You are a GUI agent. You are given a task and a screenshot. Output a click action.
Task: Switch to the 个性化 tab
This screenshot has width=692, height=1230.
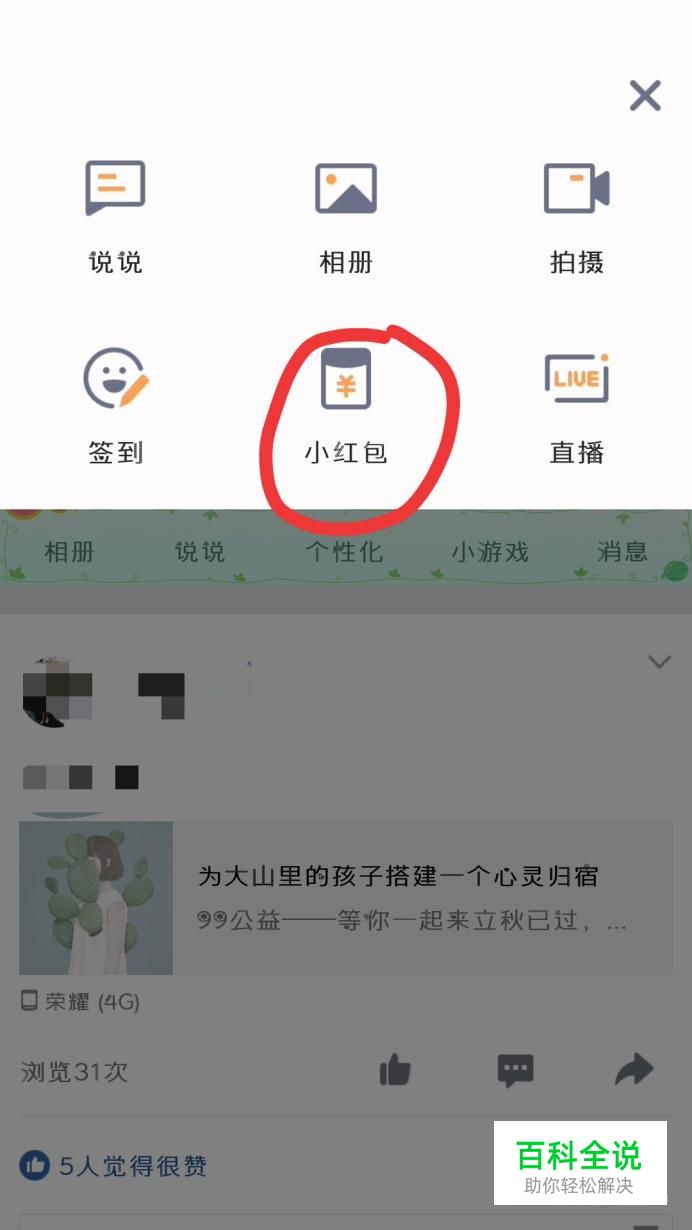tap(344, 551)
